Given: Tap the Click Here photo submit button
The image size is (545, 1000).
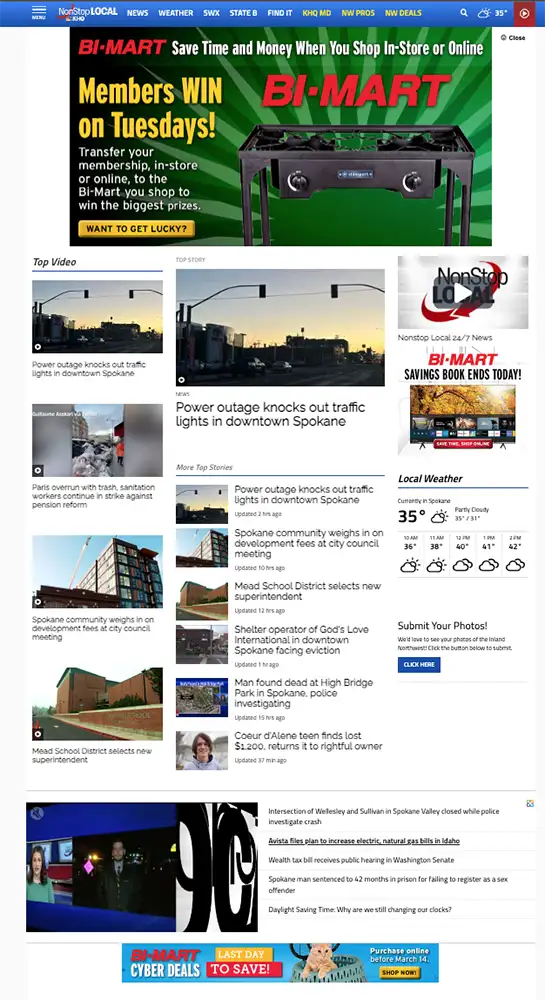Looking at the screenshot, I should click(419, 665).
